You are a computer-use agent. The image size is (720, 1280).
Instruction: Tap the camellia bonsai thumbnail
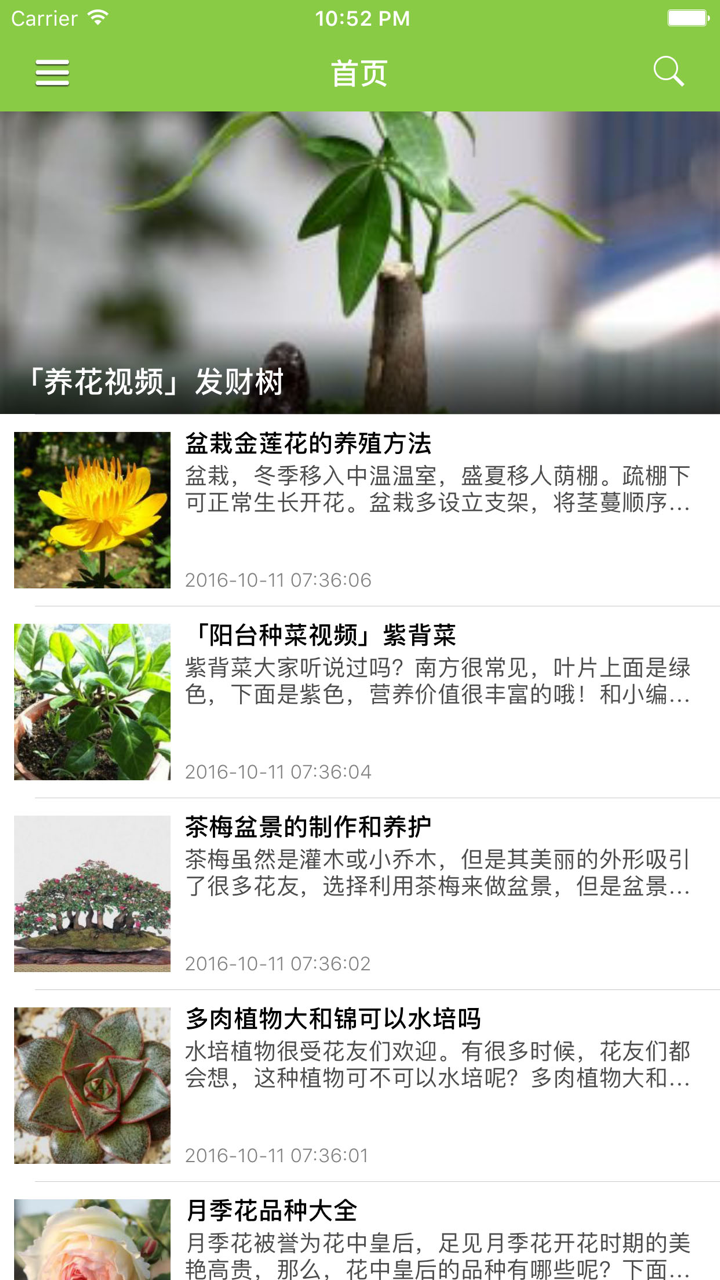[91, 893]
